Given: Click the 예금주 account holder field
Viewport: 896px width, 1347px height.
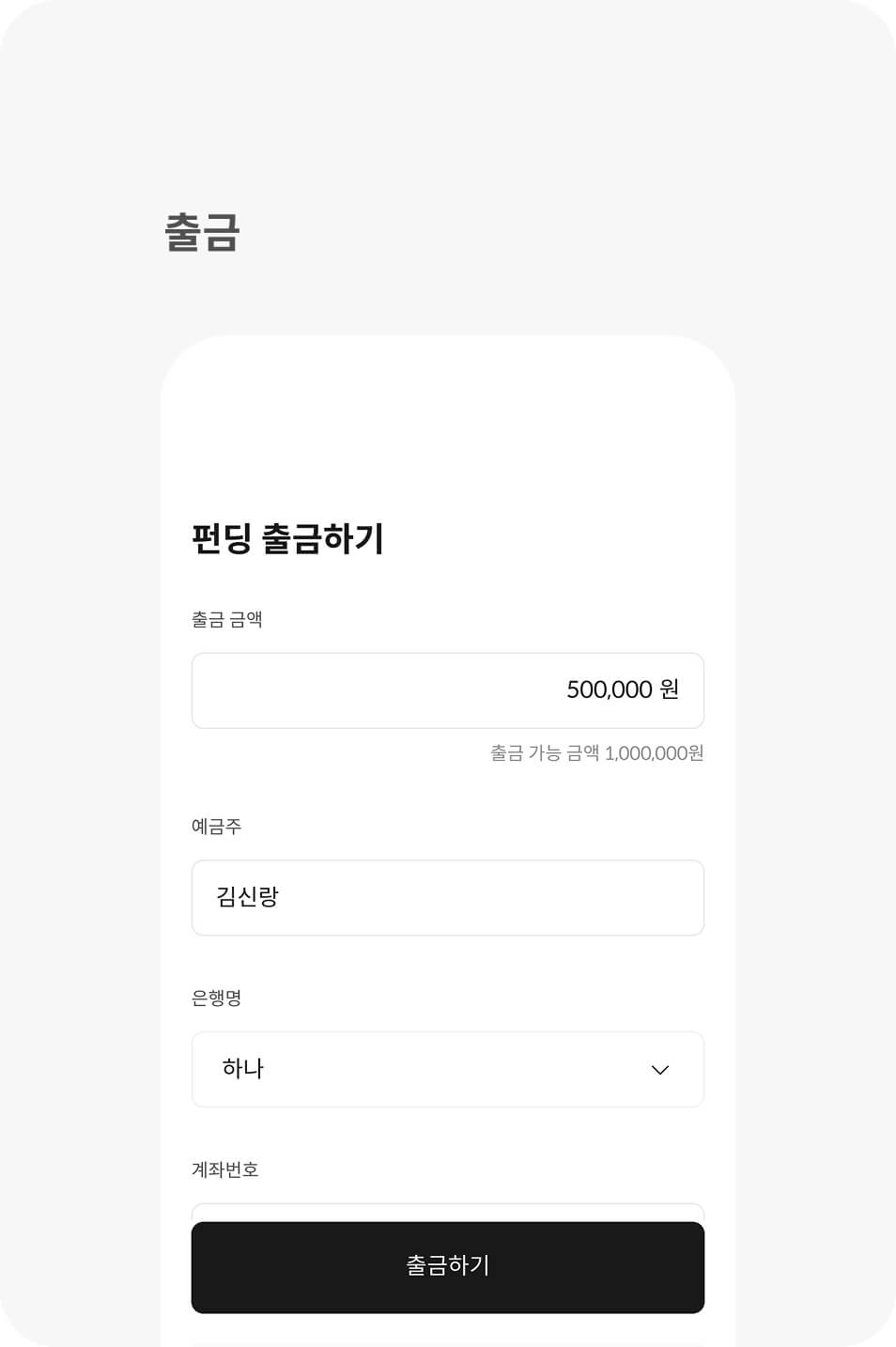Looking at the screenshot, I should click(448, 897).
